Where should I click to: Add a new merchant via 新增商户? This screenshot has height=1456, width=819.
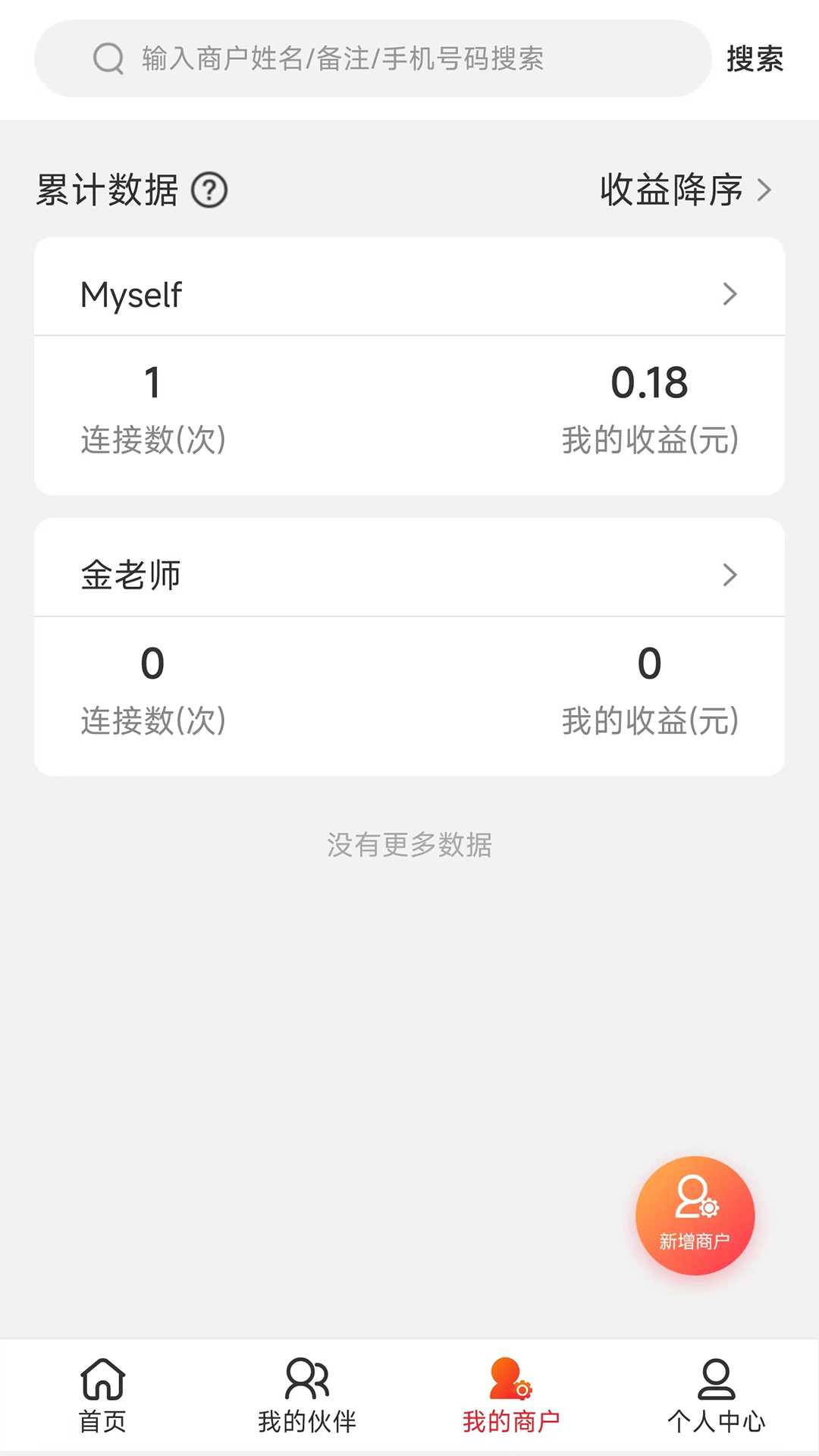tap(695, 1215)
